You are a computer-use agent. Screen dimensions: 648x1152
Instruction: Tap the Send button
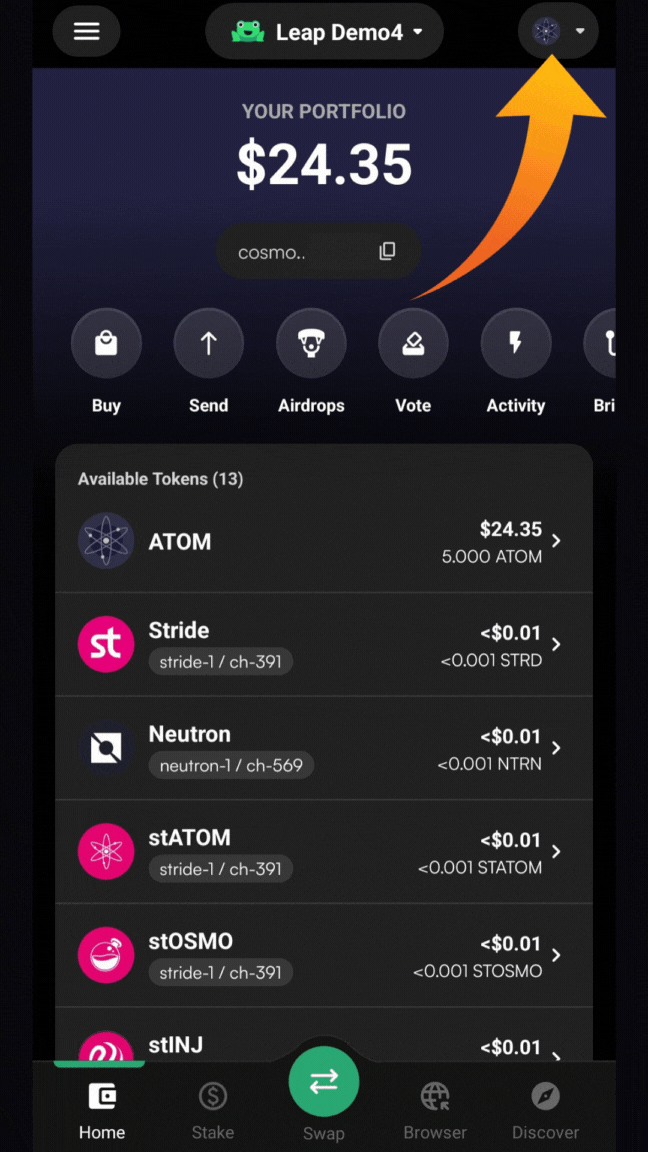pos(208,345)
